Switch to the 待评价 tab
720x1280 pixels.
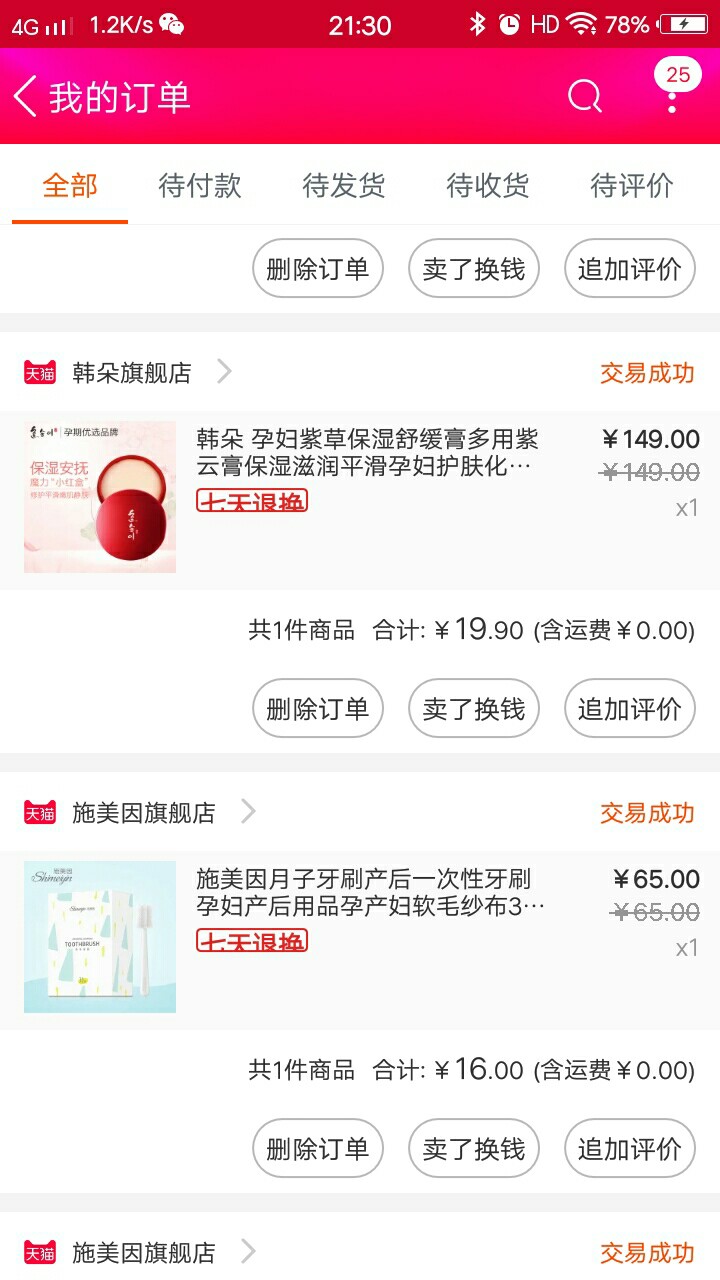[x=632, y=185]
